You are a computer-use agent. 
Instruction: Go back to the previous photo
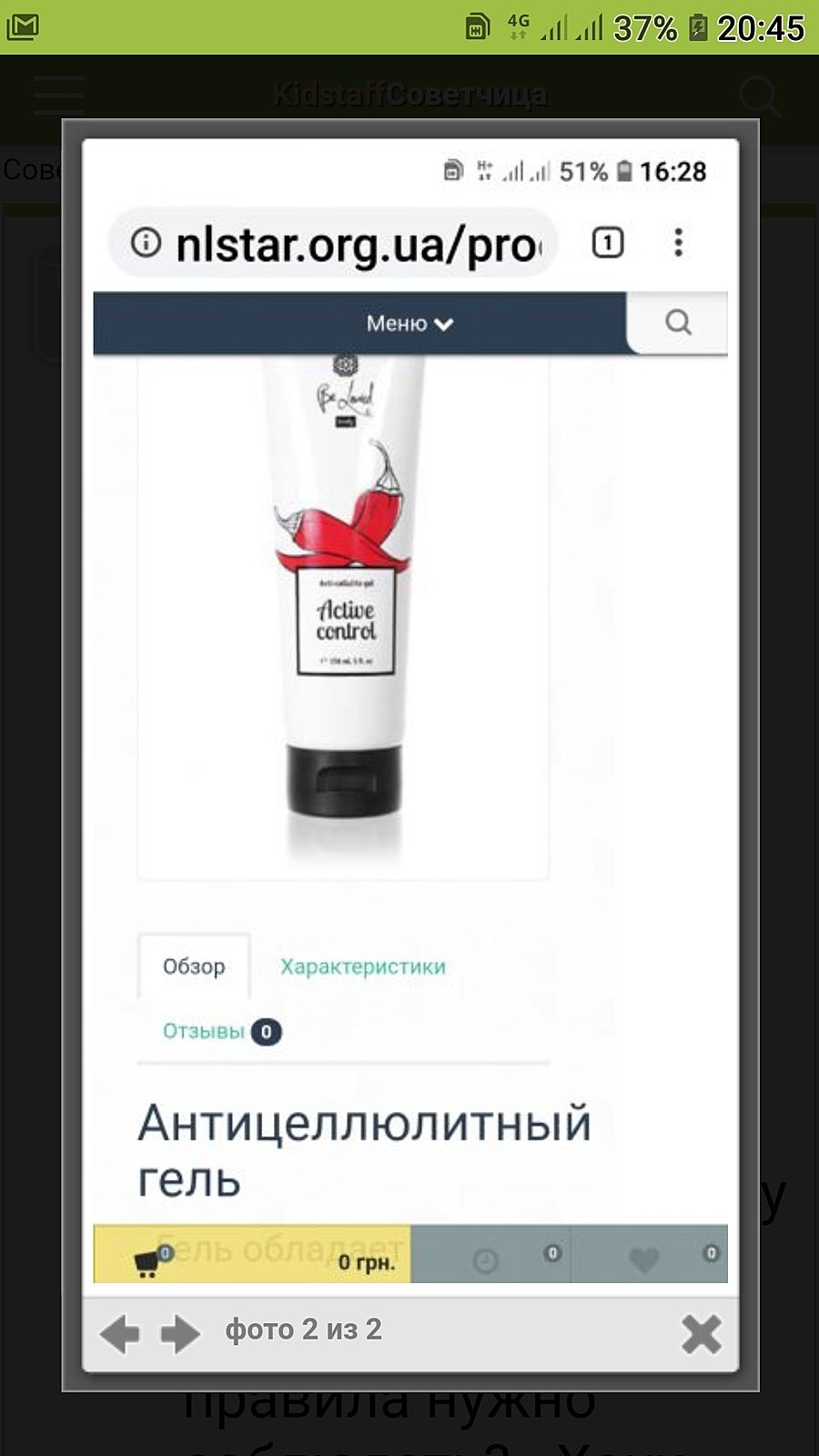click(x=119, y=1334)
